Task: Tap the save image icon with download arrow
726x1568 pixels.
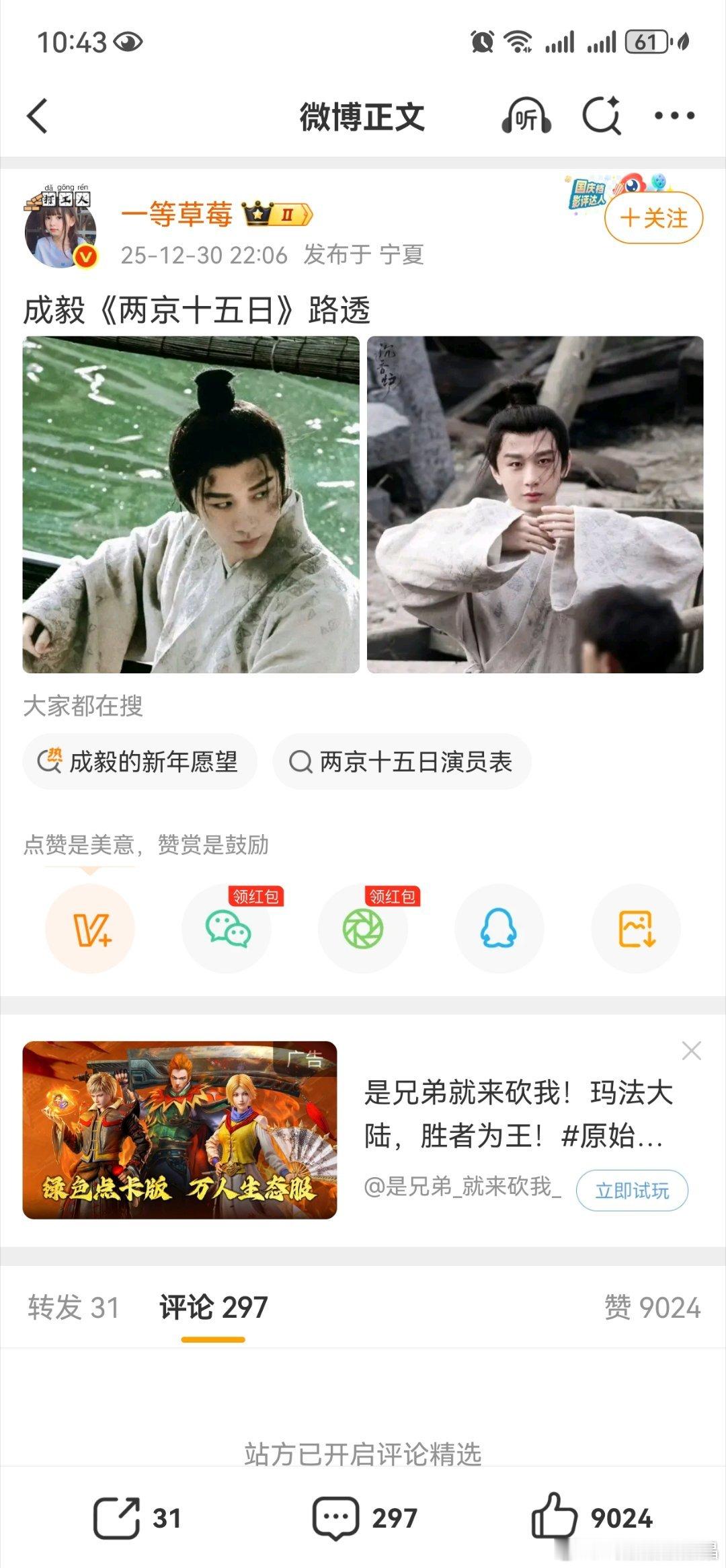Action: click(635, 928)
